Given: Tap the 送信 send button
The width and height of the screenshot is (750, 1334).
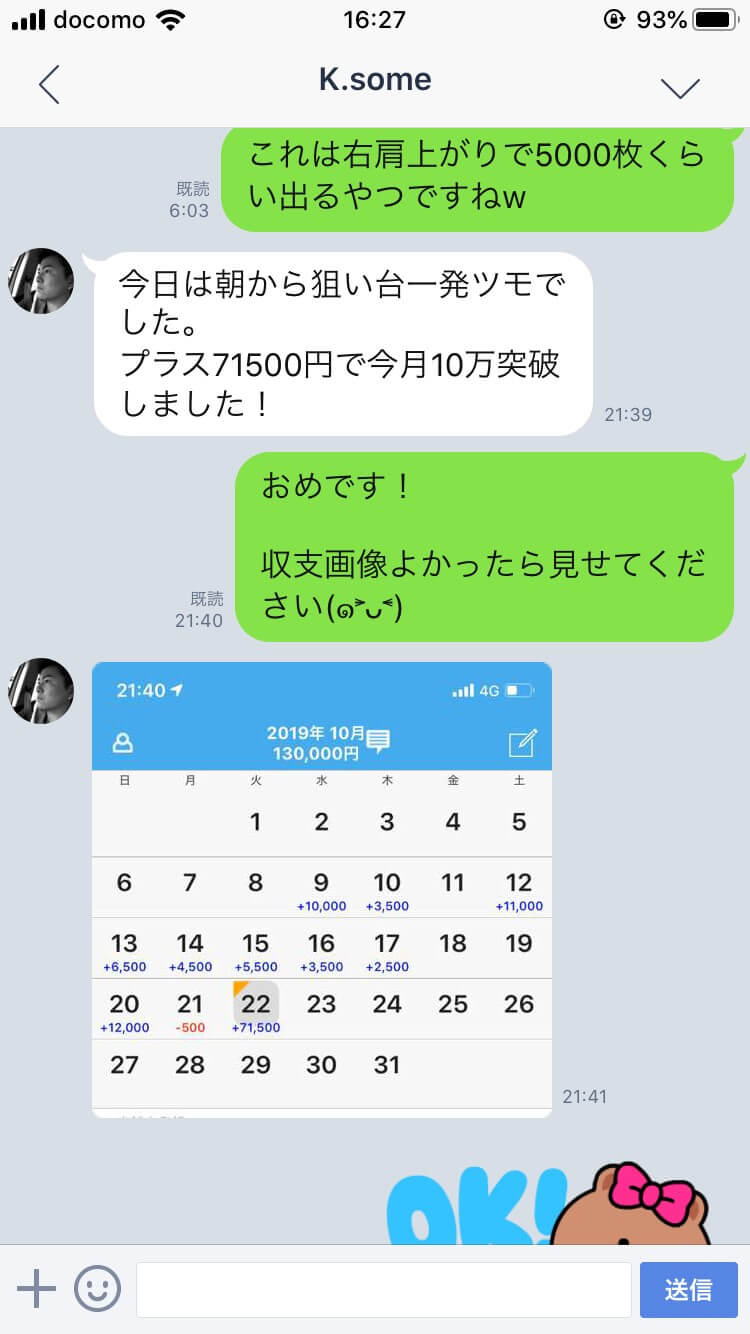Looking at the screenshot, I should (x=688, y=1289).
